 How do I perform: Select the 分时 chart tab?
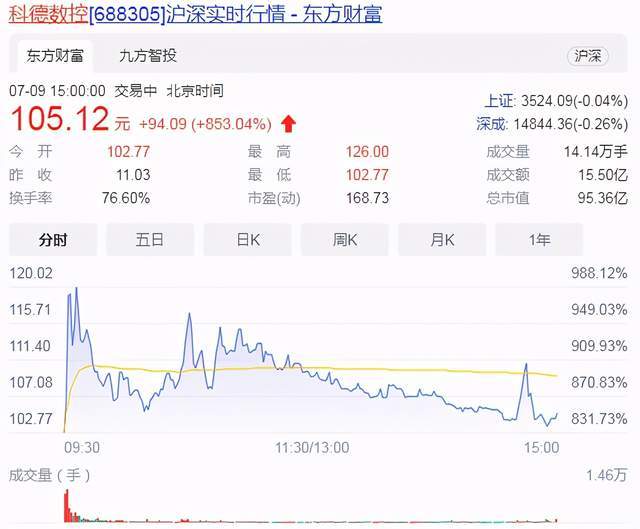[54, 240]
